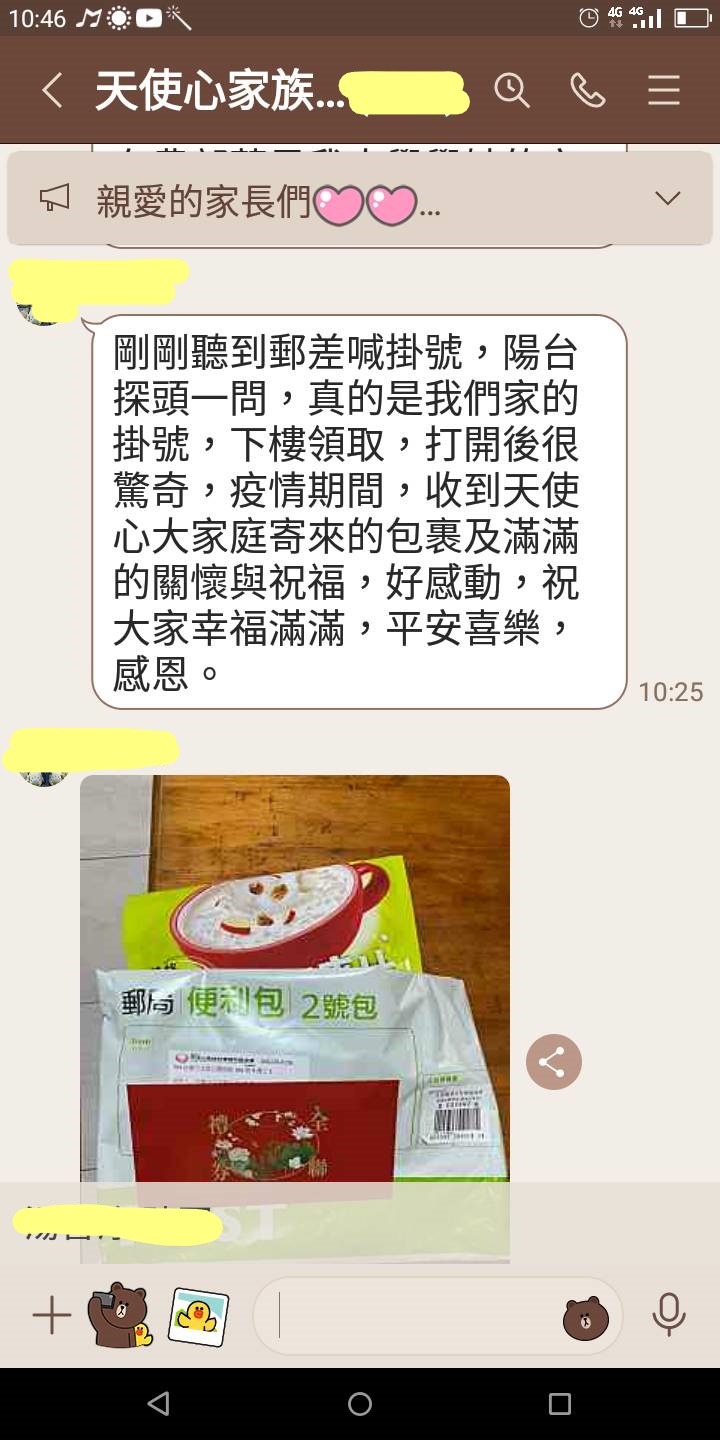Viewport: 720px width, 1440px height.
Task: Open the shared package photo
Action: [x=295, y=1018]
